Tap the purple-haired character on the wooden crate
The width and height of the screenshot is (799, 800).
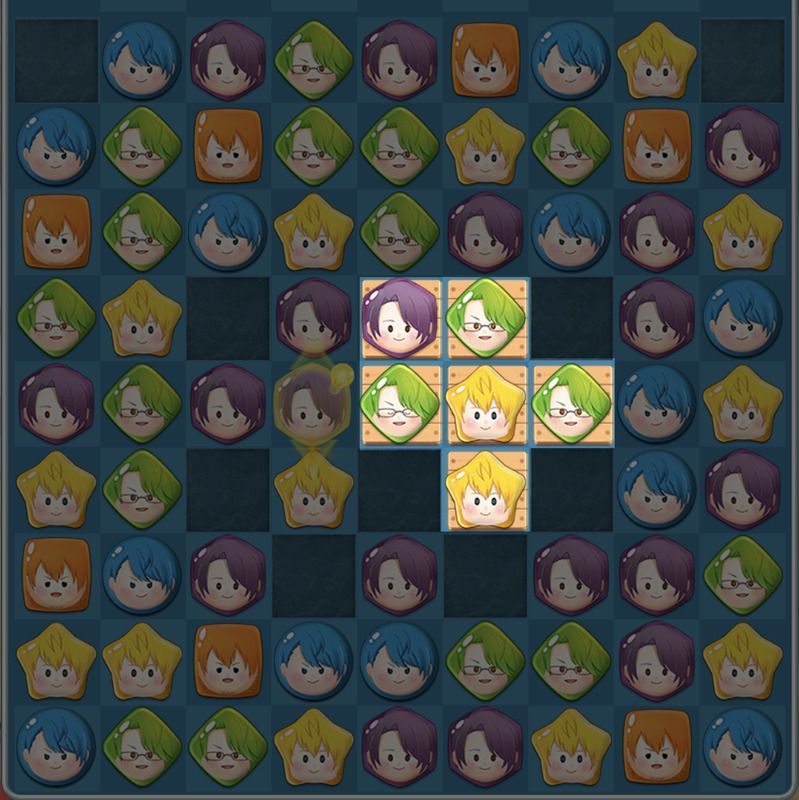tap(400, 319)
